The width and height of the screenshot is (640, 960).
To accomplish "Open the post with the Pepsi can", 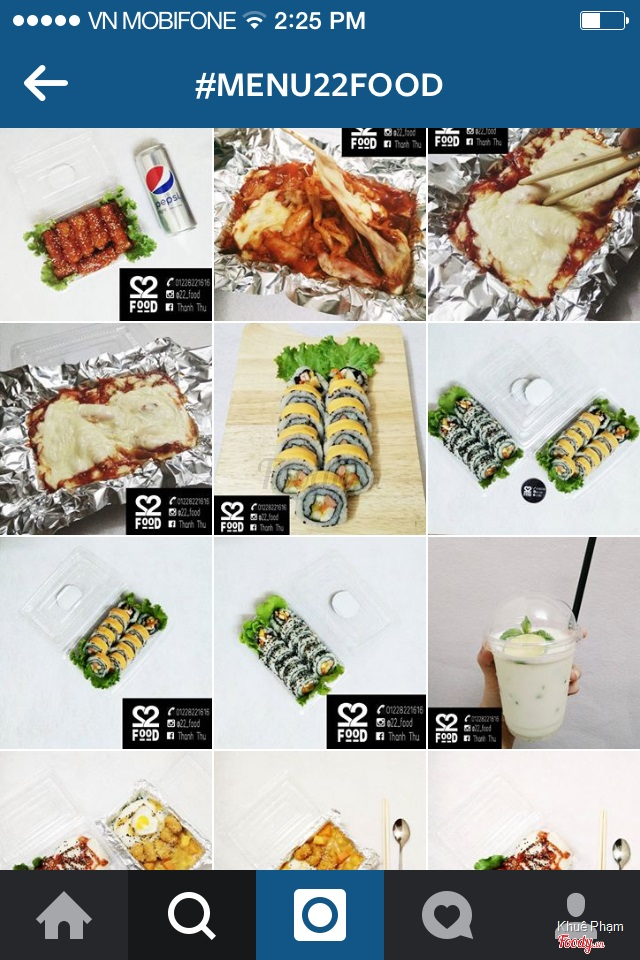I will (x=106, y=224).
